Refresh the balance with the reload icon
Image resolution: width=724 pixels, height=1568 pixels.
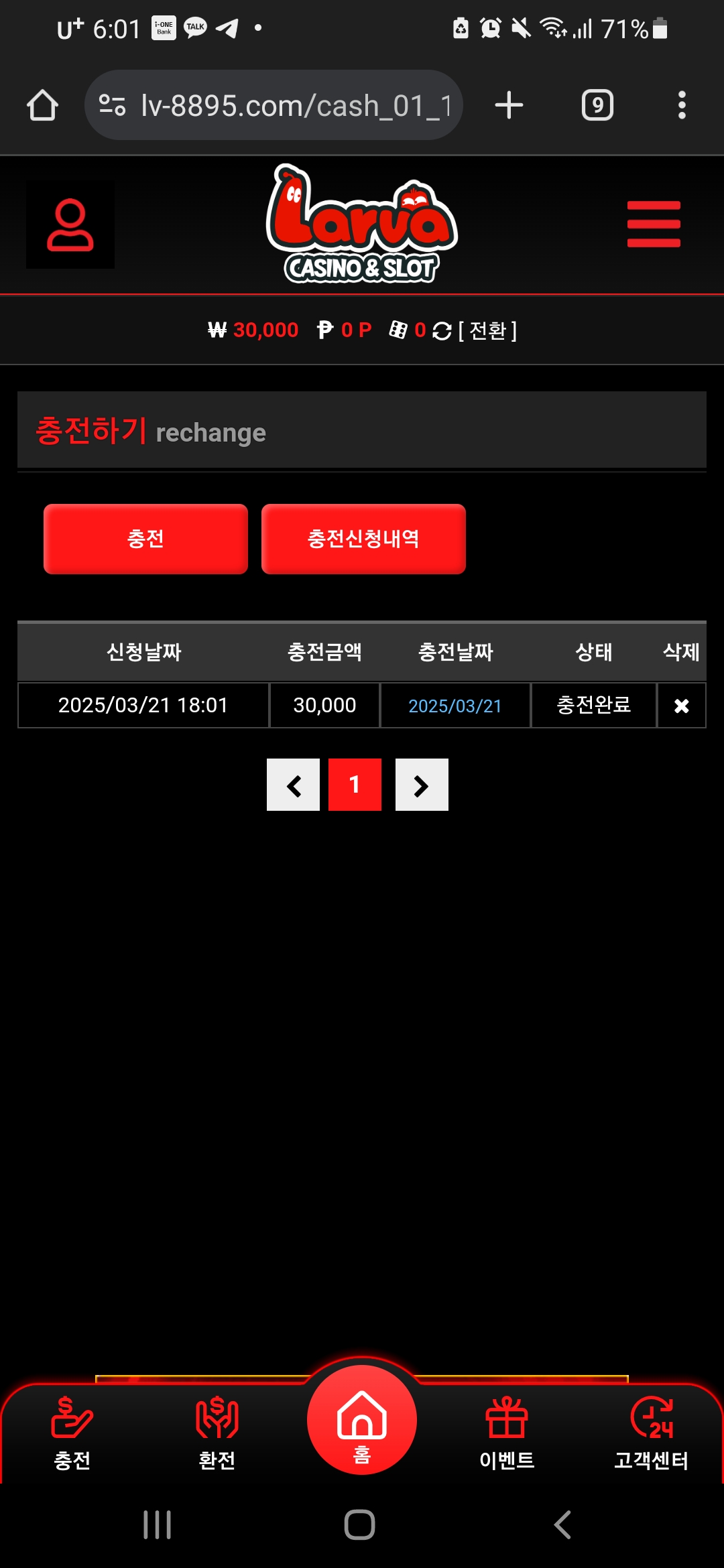pyautogui.click(x=442, y=330)
